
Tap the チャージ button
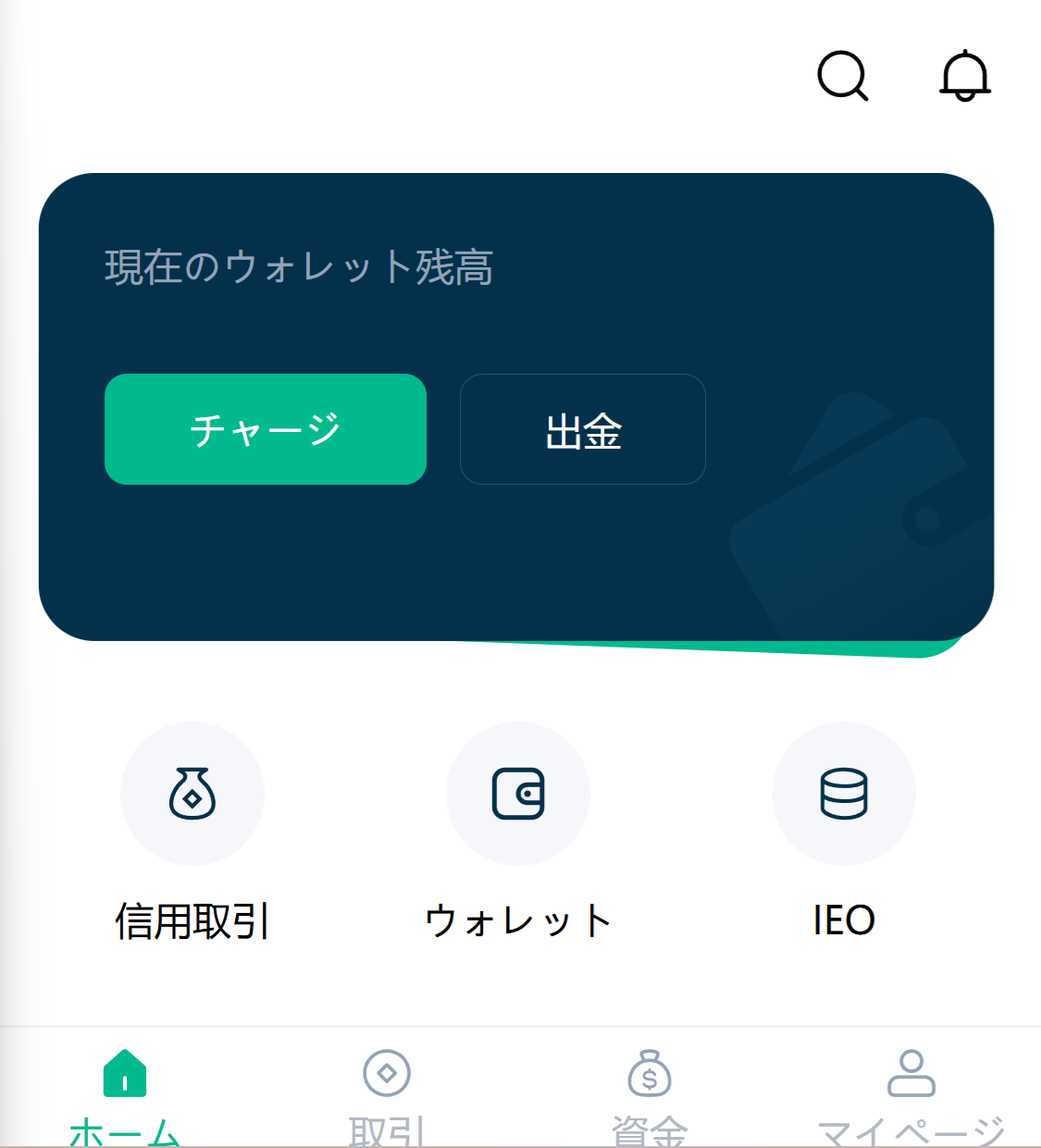(266, 429)
